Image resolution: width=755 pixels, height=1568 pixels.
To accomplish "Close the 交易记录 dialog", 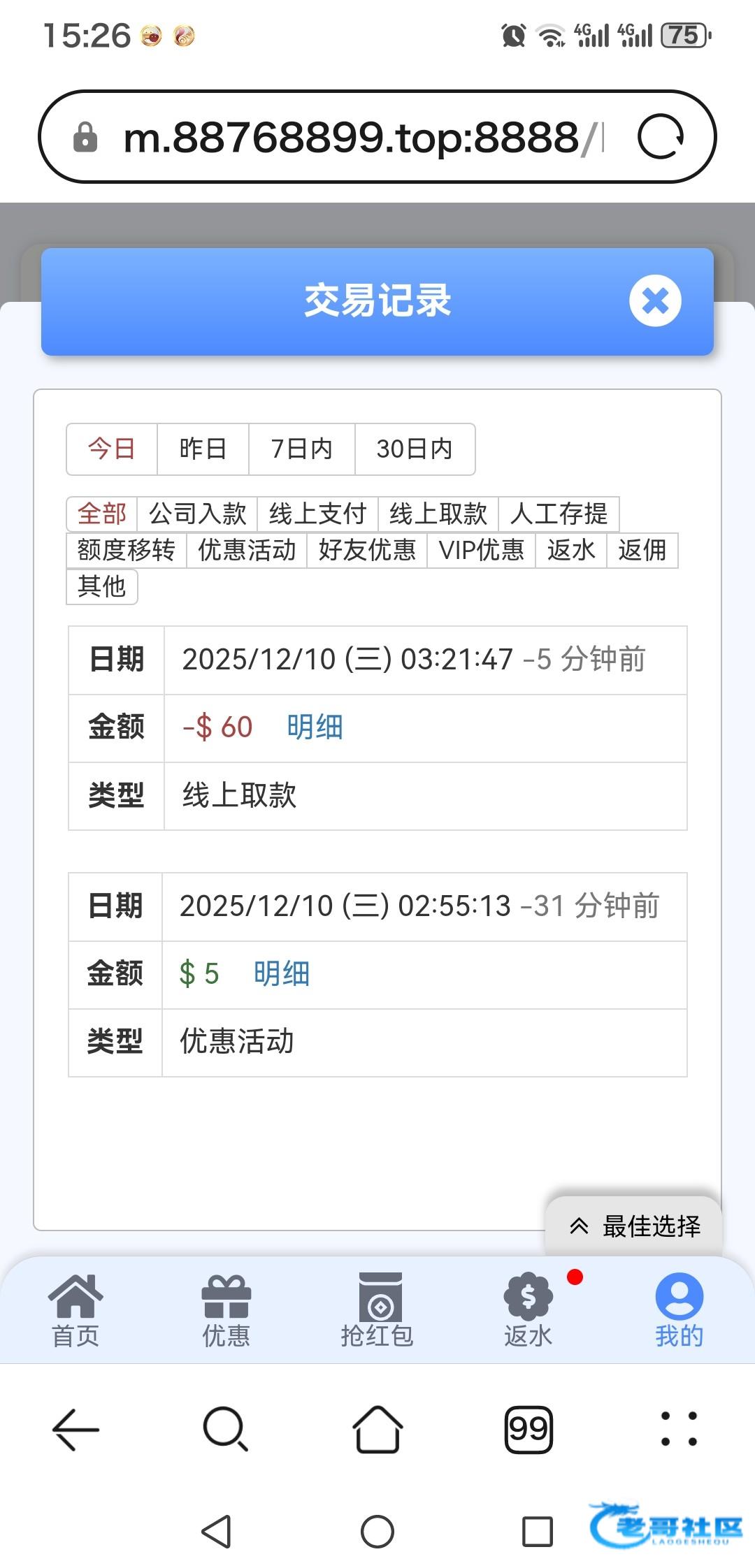I will pos(655,301).
